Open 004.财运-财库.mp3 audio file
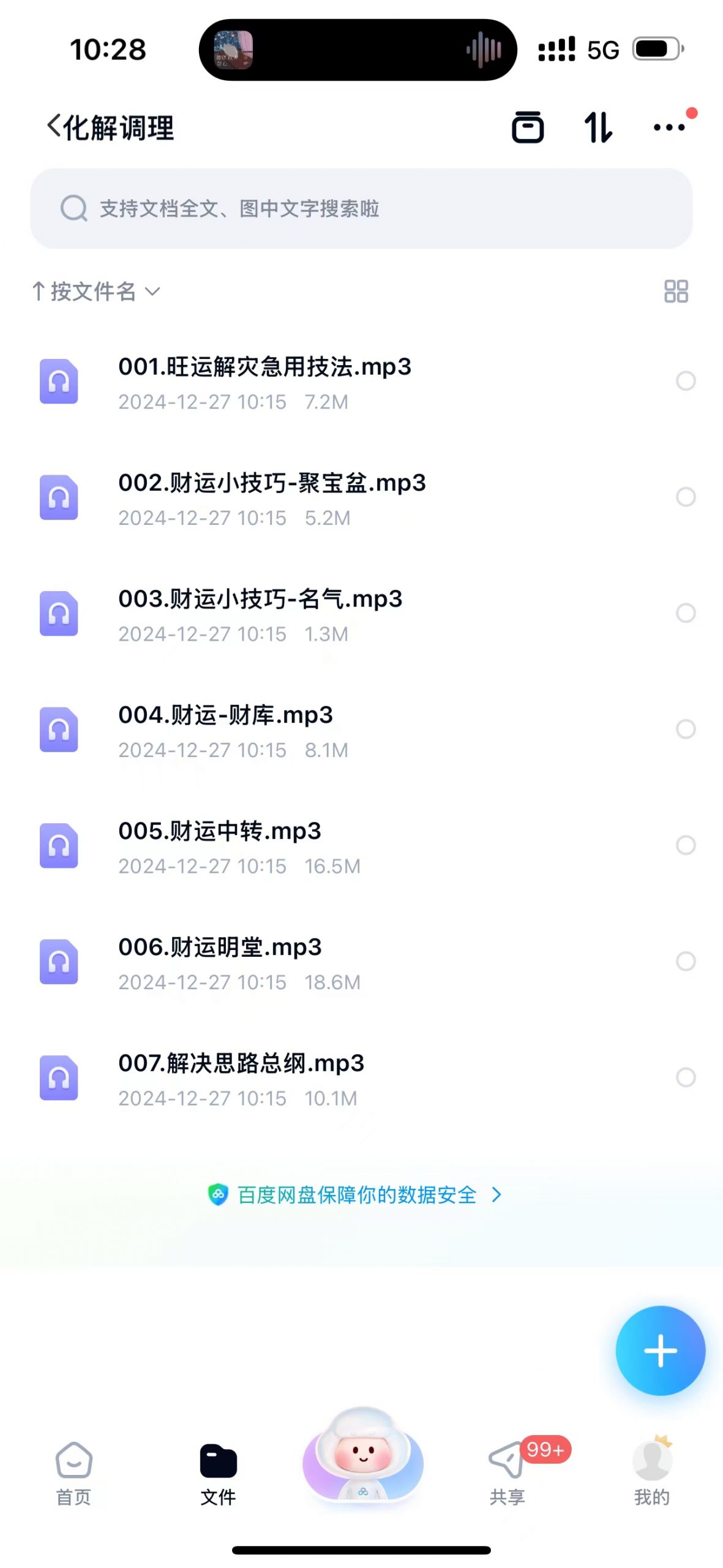Viewport: 723px width, 1568px height. (x=361, y=729)
